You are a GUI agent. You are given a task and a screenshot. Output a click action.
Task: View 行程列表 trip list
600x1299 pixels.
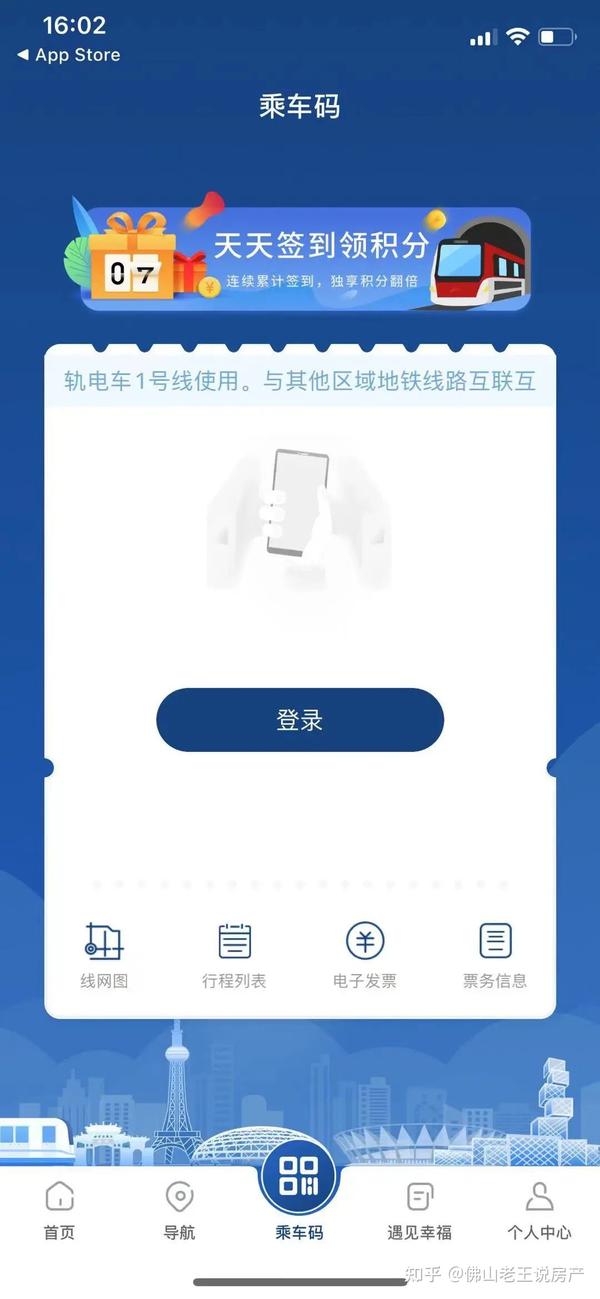(234, 954)
